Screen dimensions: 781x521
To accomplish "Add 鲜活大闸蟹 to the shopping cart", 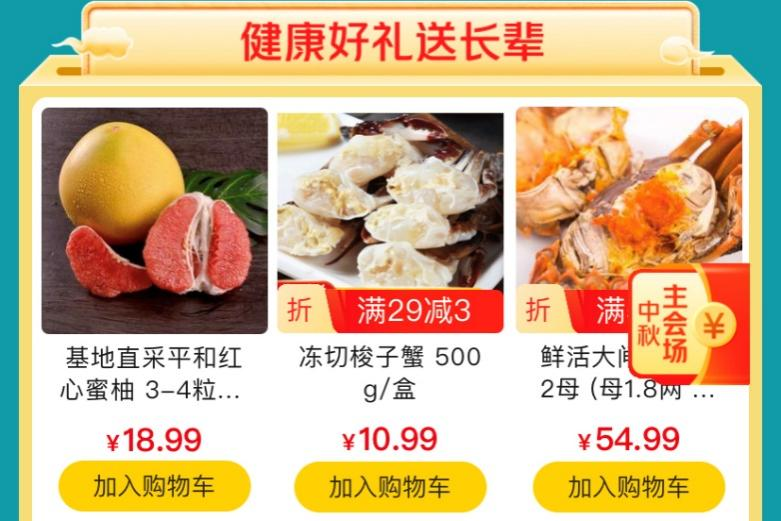I will pos(628,487).
